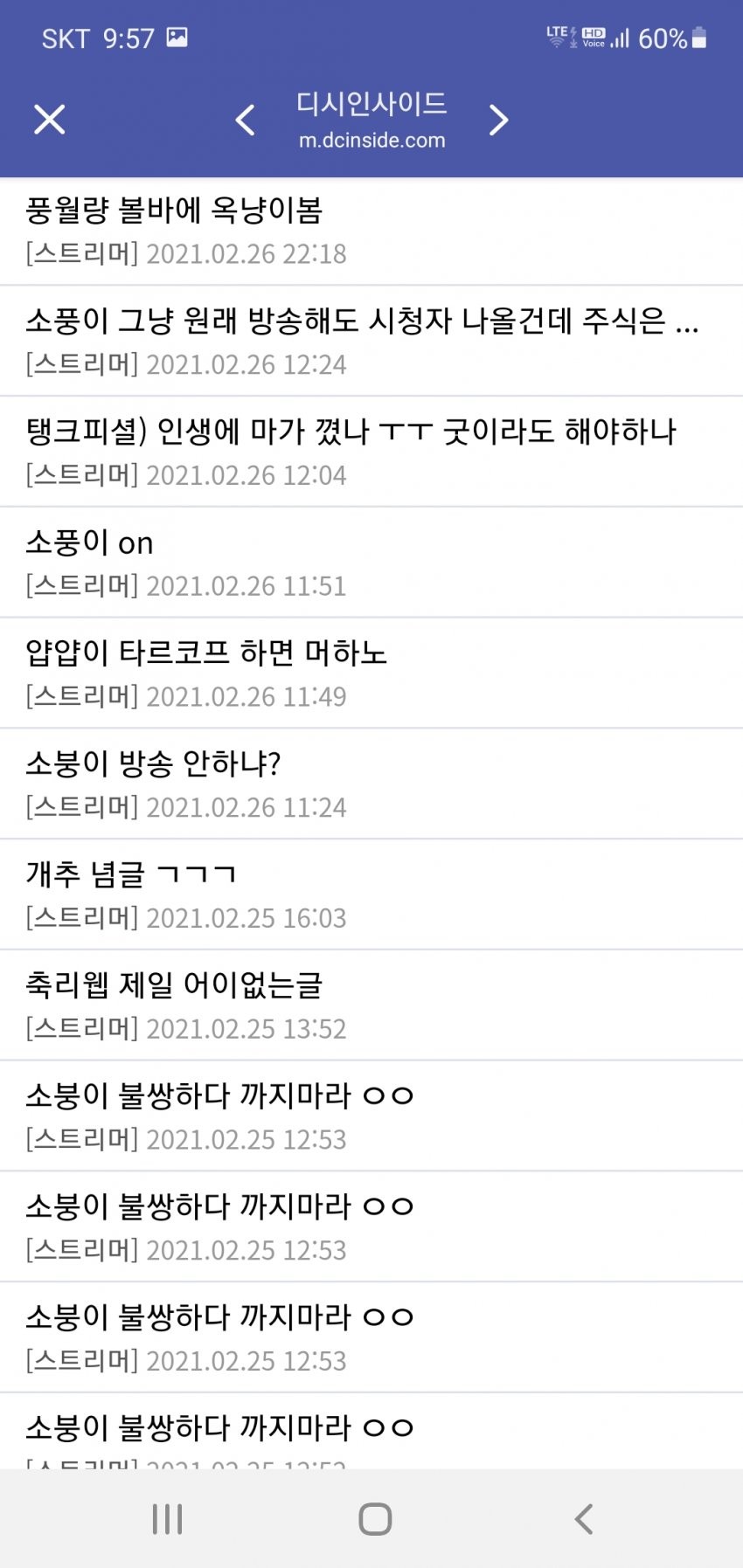Go back to the previous page arrow
743x1568 pixels.
(x=246, y=120)
